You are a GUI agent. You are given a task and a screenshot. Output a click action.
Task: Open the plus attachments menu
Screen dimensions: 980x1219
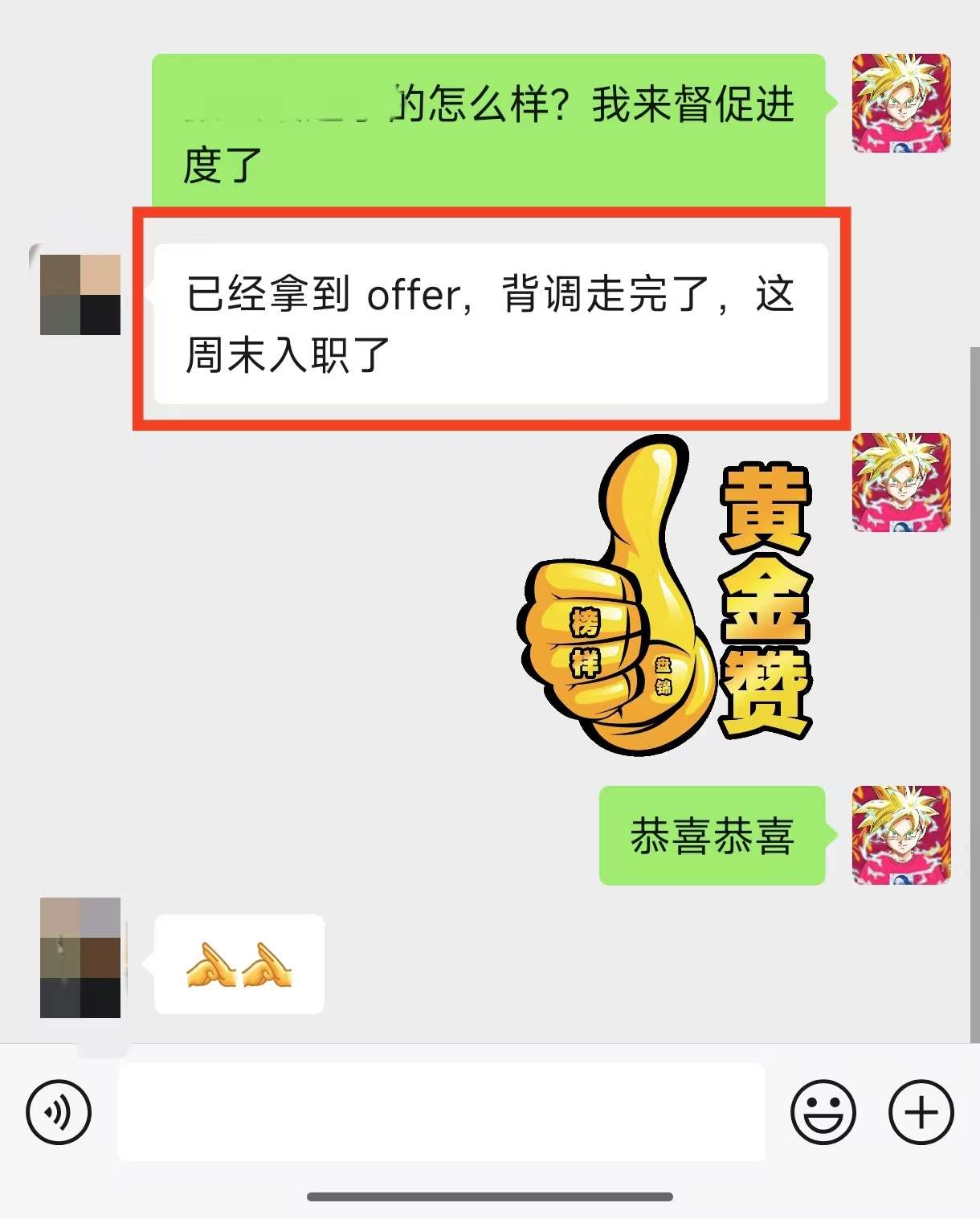(921, 1113)
